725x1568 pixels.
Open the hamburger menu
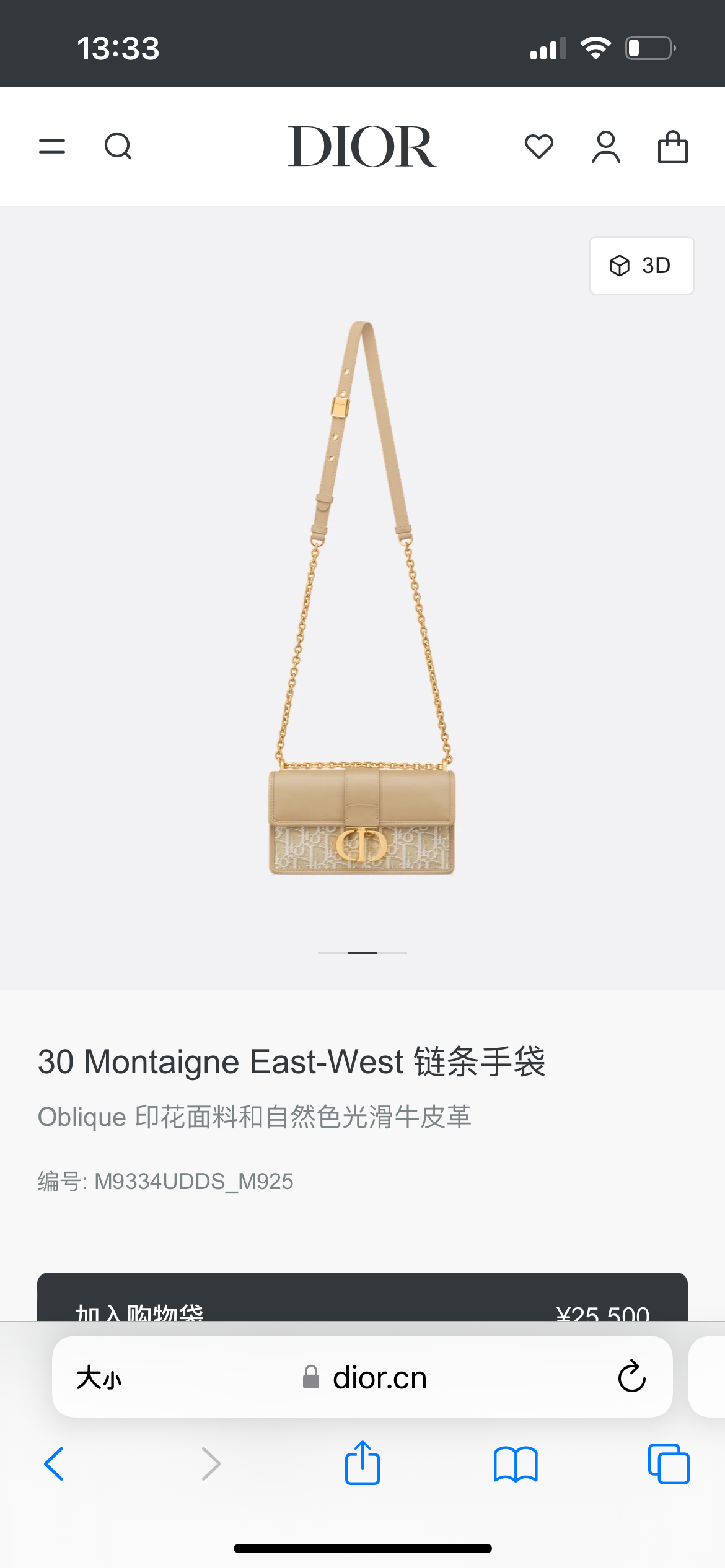[x=52, y=147]
